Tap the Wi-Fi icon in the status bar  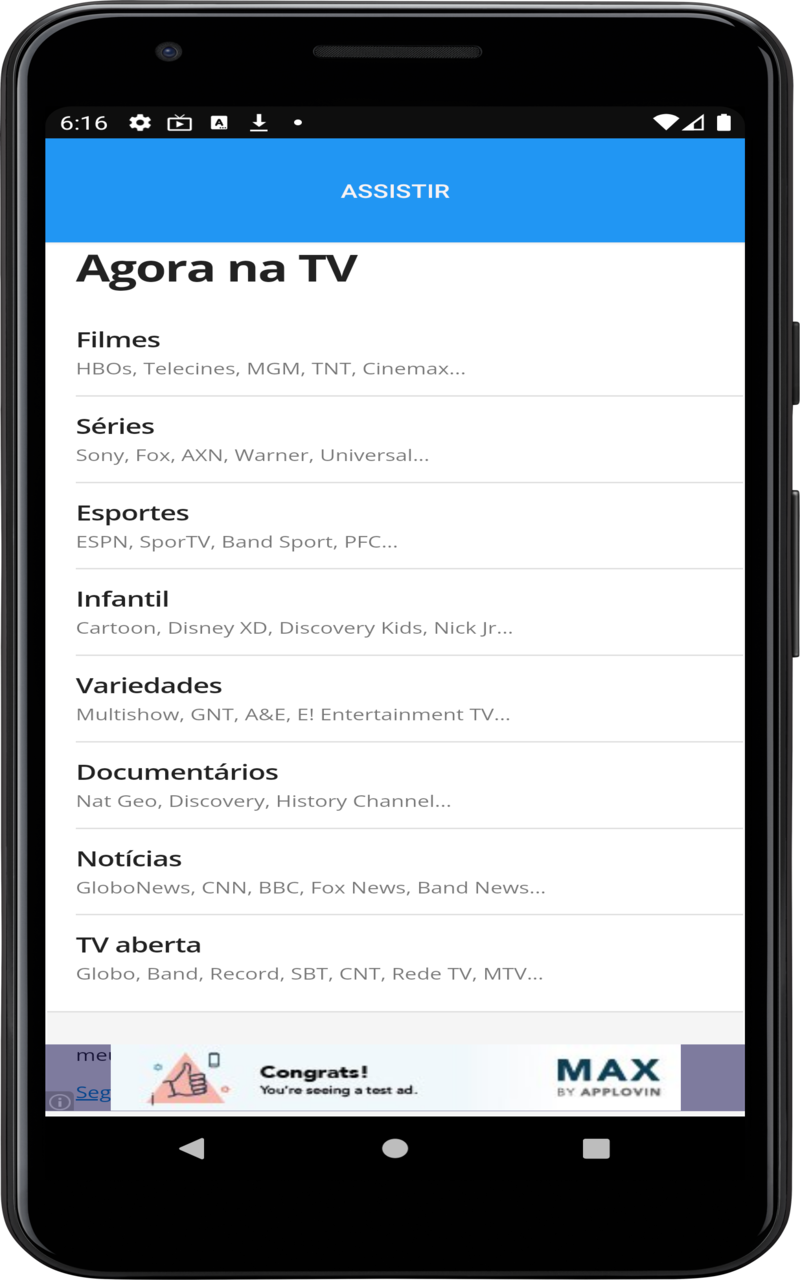pyautogui.click(x=665, y=122)
